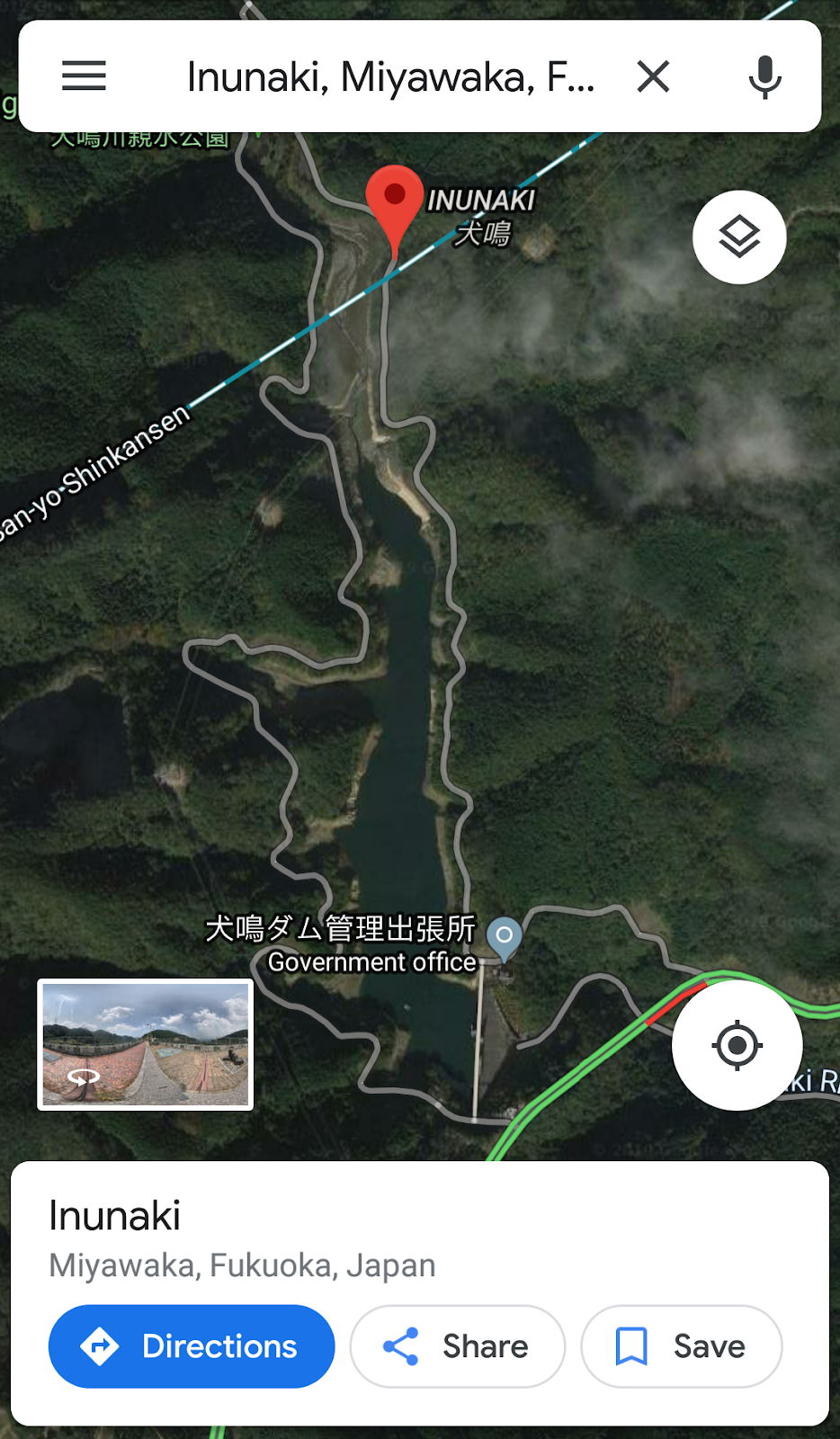Viewport: 840px width, 1439px height.
Task: Tap the Share icon next to its label
Action: 401,1345
